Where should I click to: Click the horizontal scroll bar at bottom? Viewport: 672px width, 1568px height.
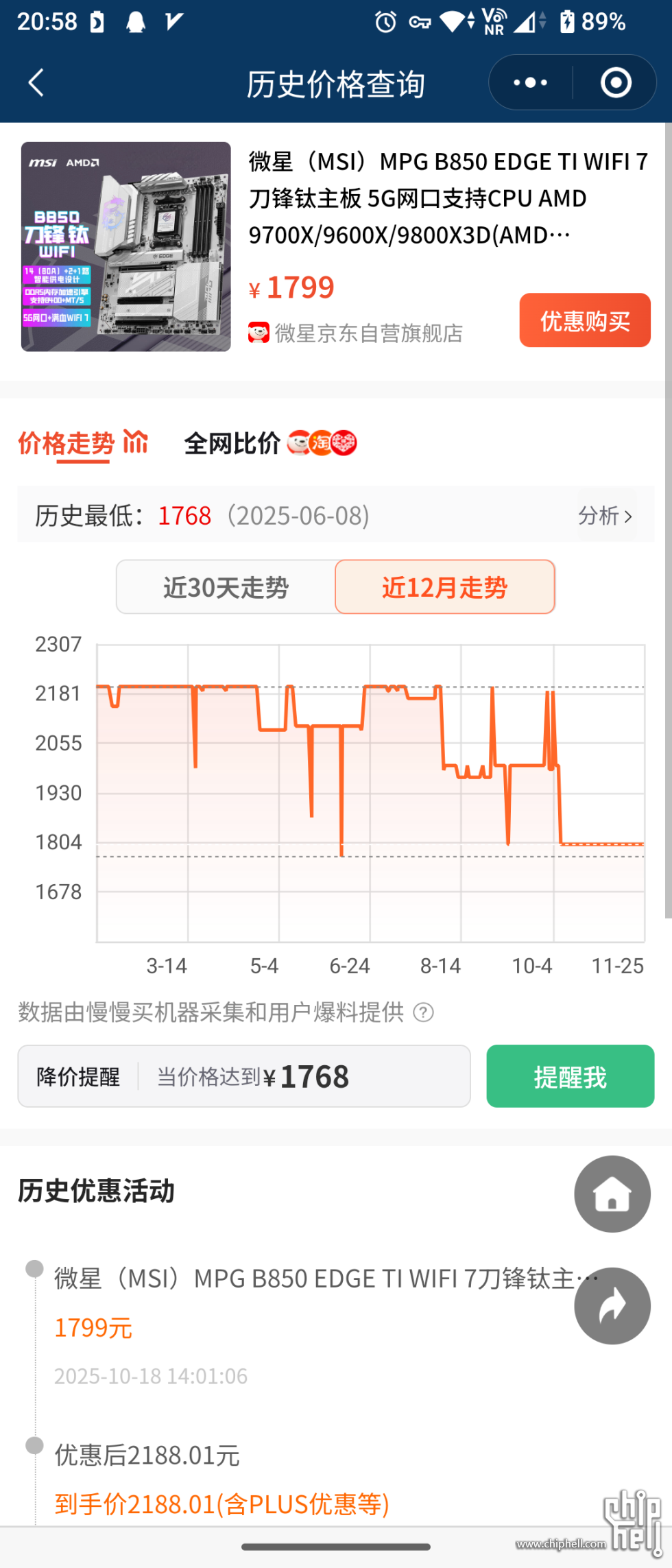(335, 1546)
